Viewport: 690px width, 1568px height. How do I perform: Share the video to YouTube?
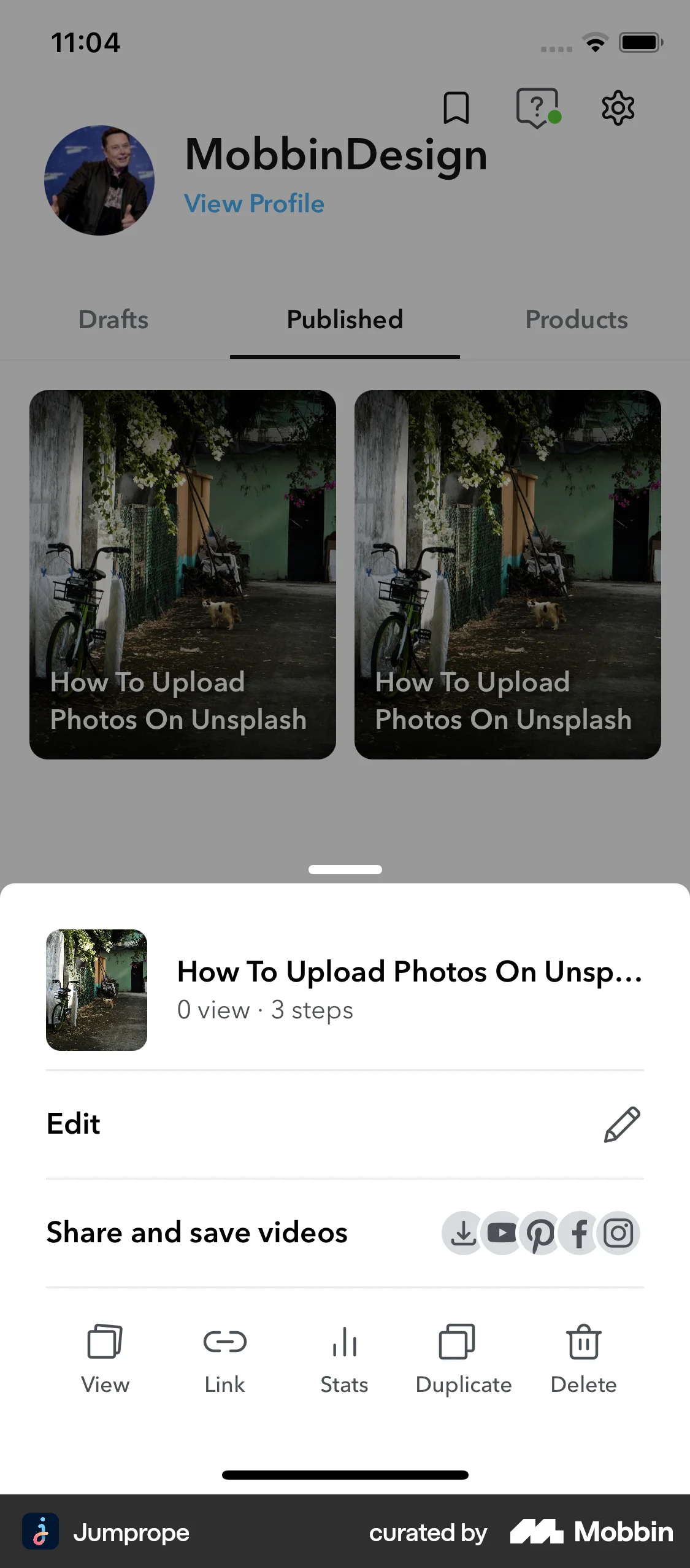501,1232
